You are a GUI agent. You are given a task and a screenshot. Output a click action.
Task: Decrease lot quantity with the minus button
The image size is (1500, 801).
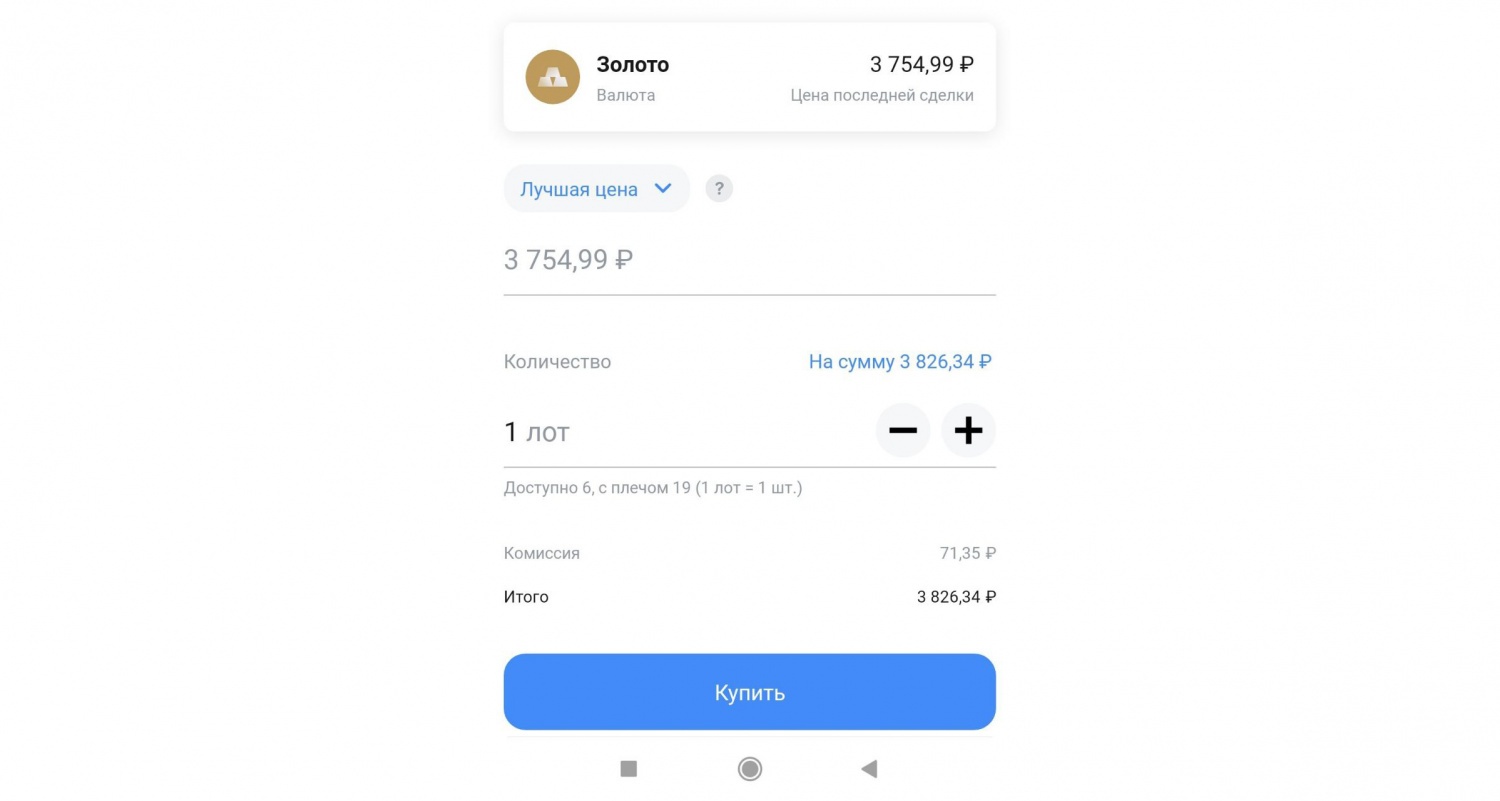tap(903, 431)
